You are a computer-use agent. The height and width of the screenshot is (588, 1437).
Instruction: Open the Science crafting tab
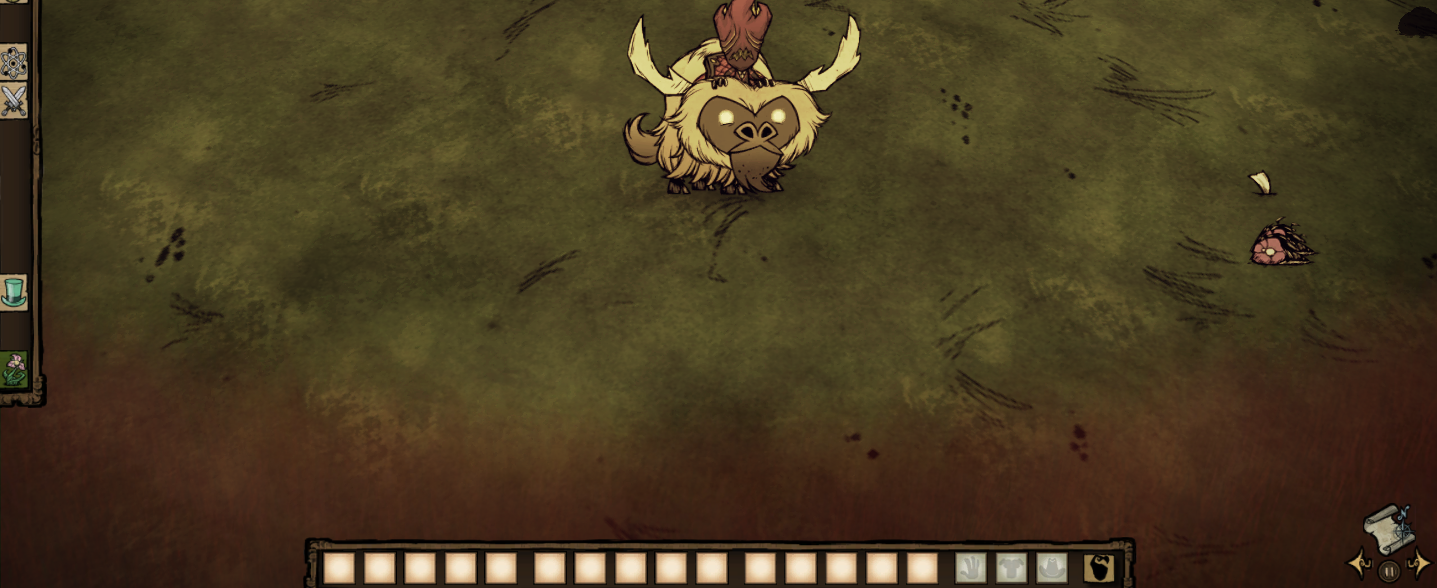pos(13,62)
